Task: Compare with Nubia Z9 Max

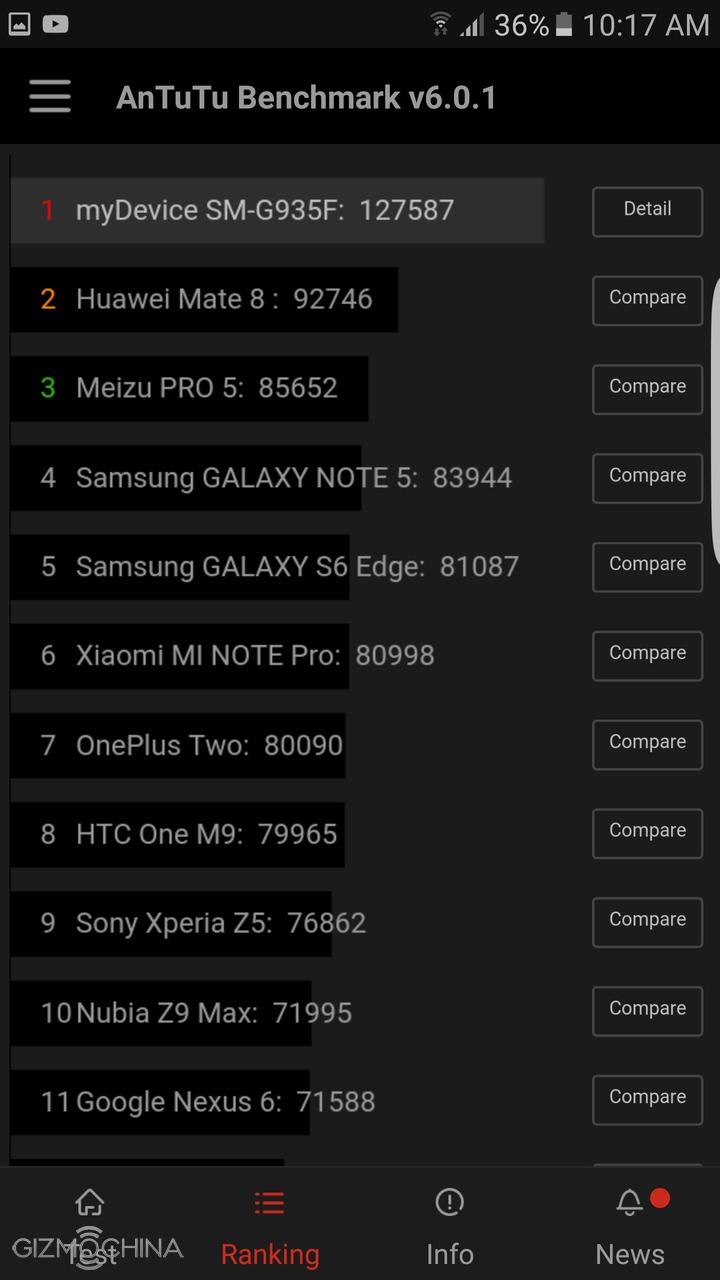Action: coord(647,1011)
